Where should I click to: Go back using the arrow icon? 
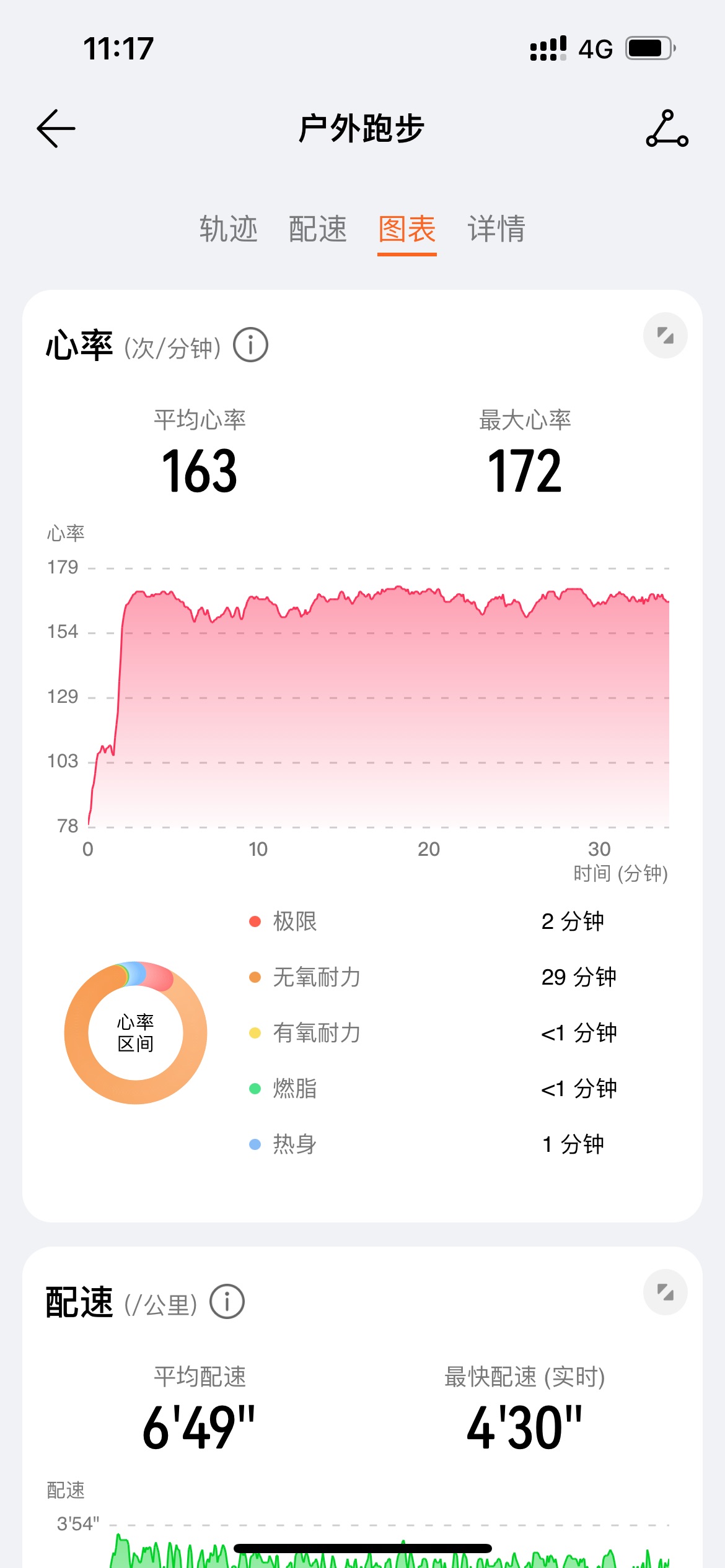56,129
